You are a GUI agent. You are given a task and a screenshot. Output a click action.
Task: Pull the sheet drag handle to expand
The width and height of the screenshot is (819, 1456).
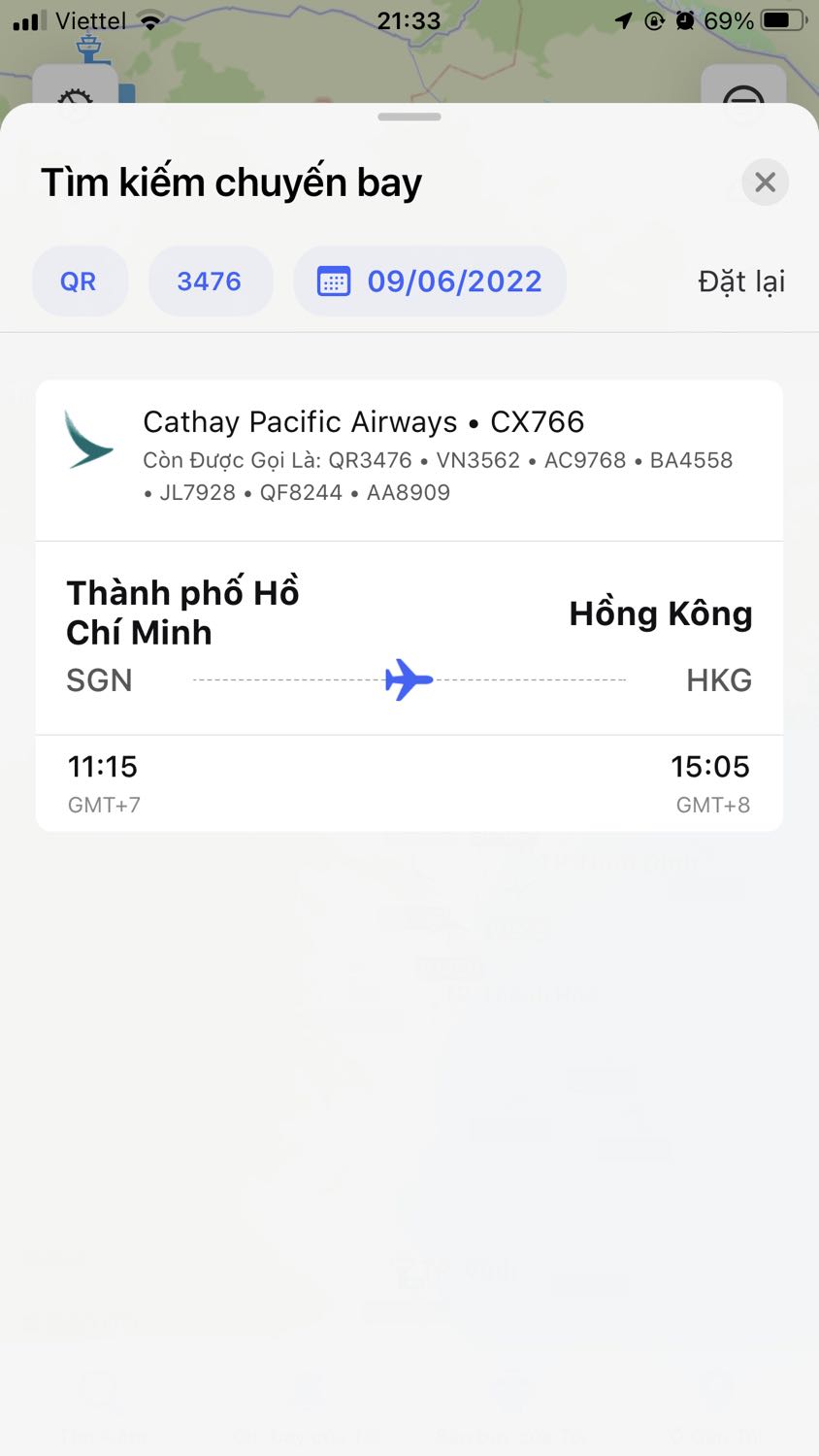pos(409,116)
